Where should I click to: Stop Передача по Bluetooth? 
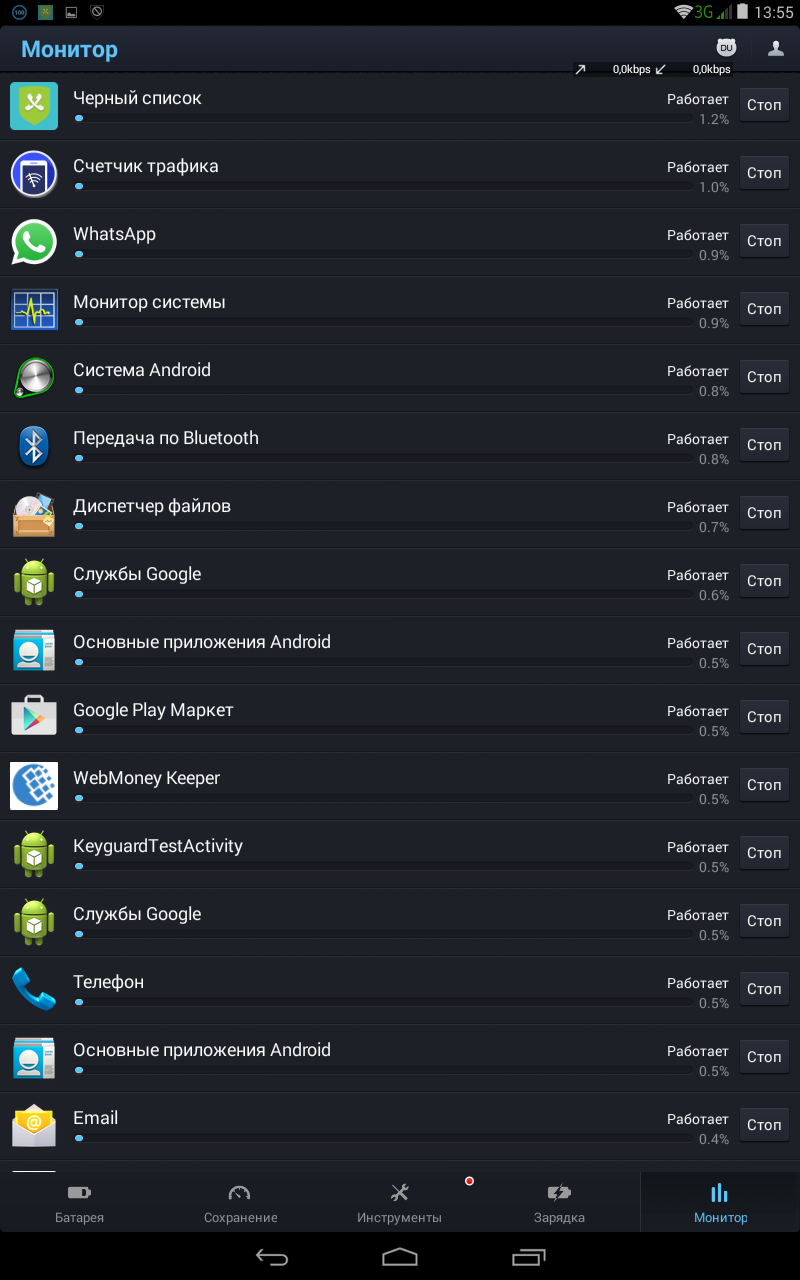click(x=764, y=445)
